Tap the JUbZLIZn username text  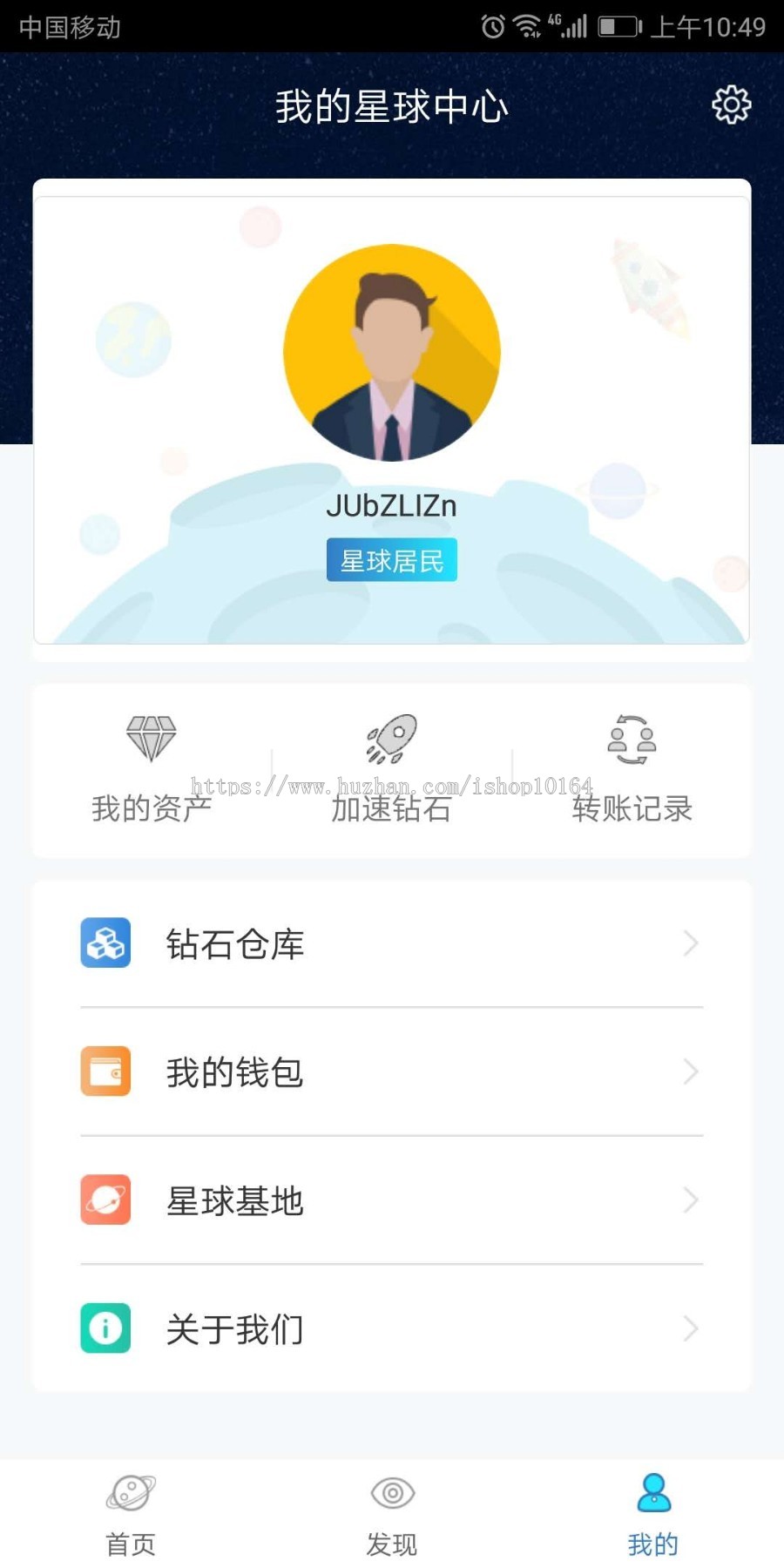tap(391, 505)
